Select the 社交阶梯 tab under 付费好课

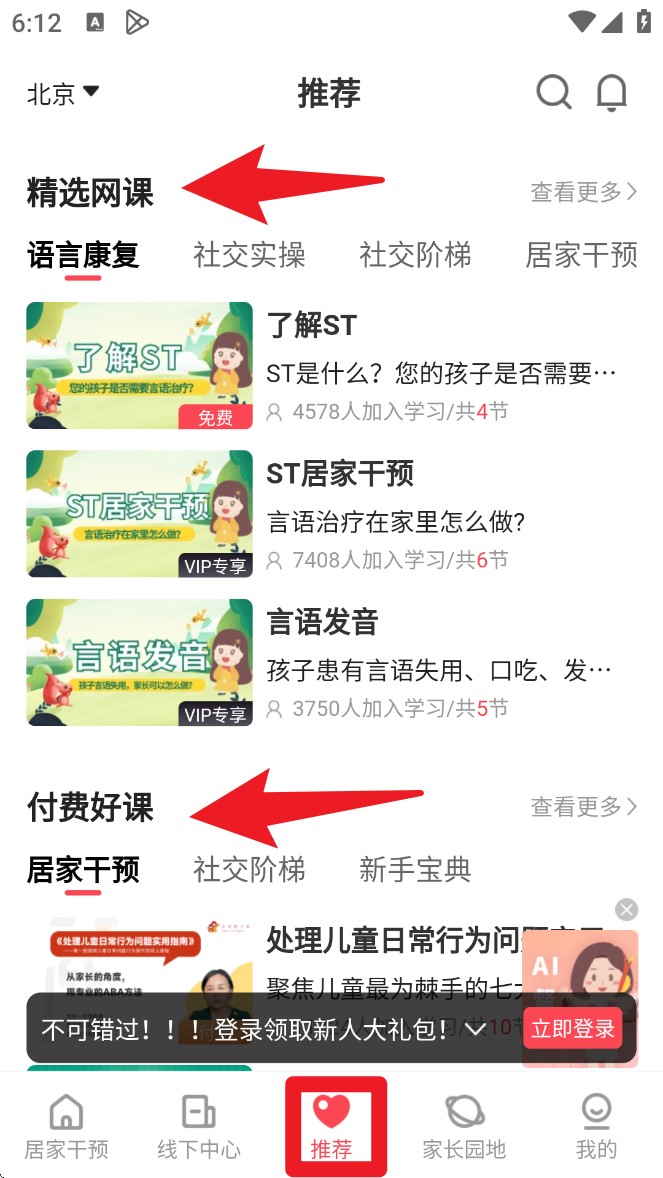point(249,869)
